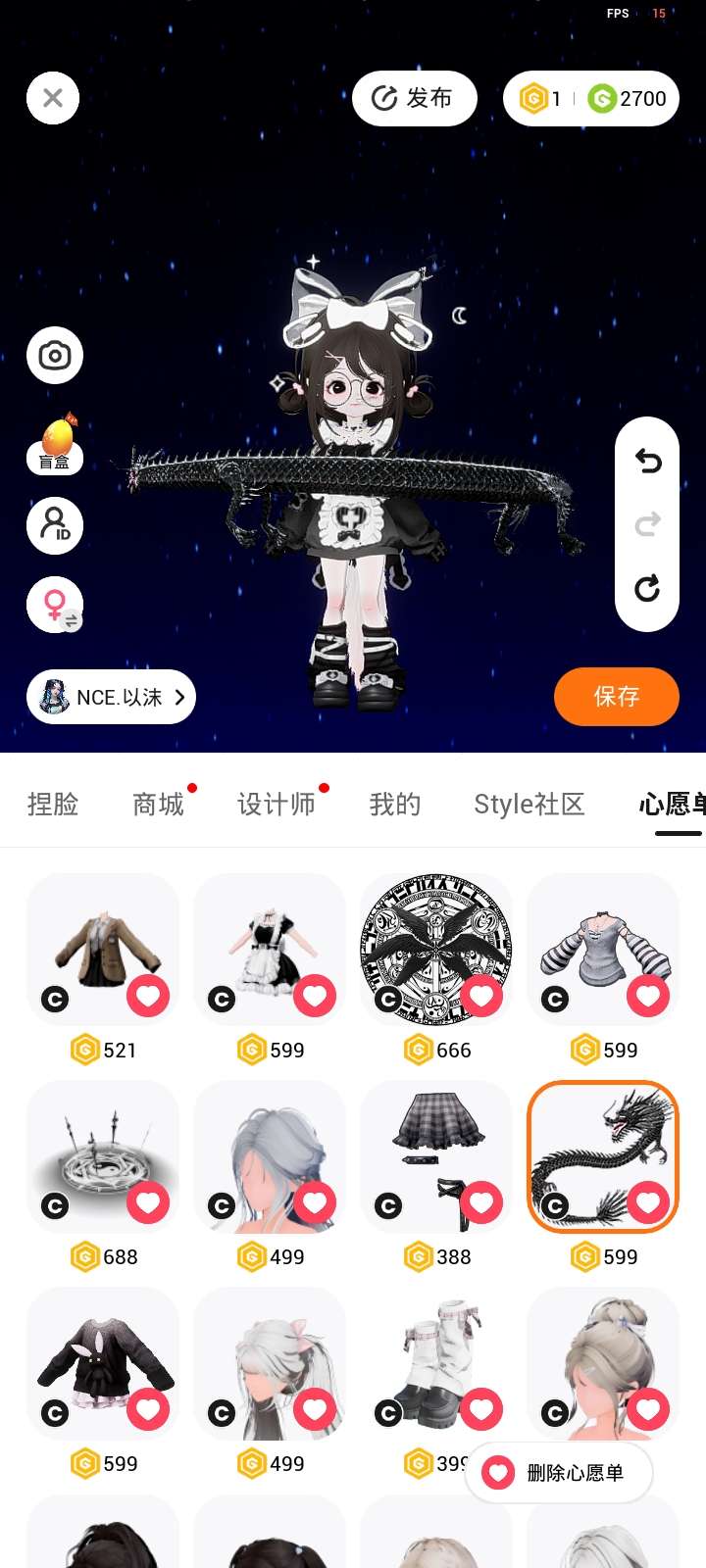Switch the avatar gender

pyautogui.click(x=55, y=605)
